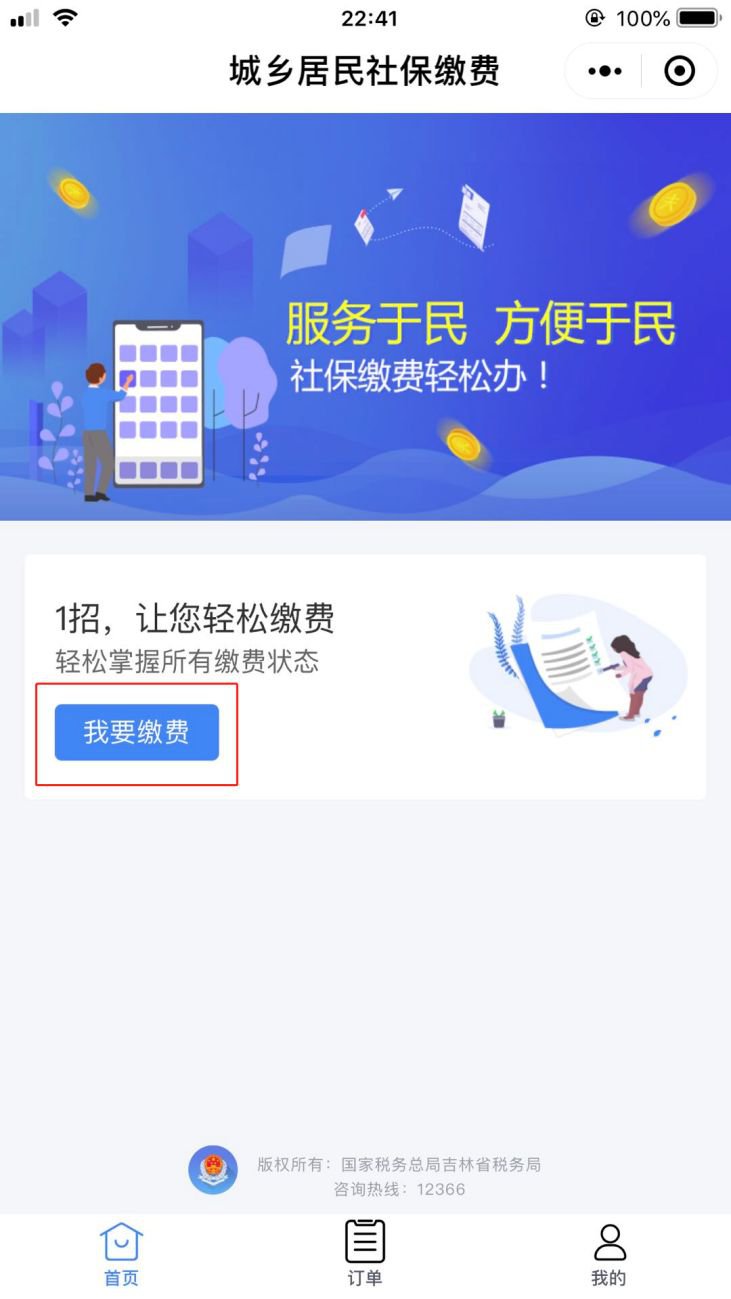
Task: Open the 我的 tab
Action: (608, 1252)
